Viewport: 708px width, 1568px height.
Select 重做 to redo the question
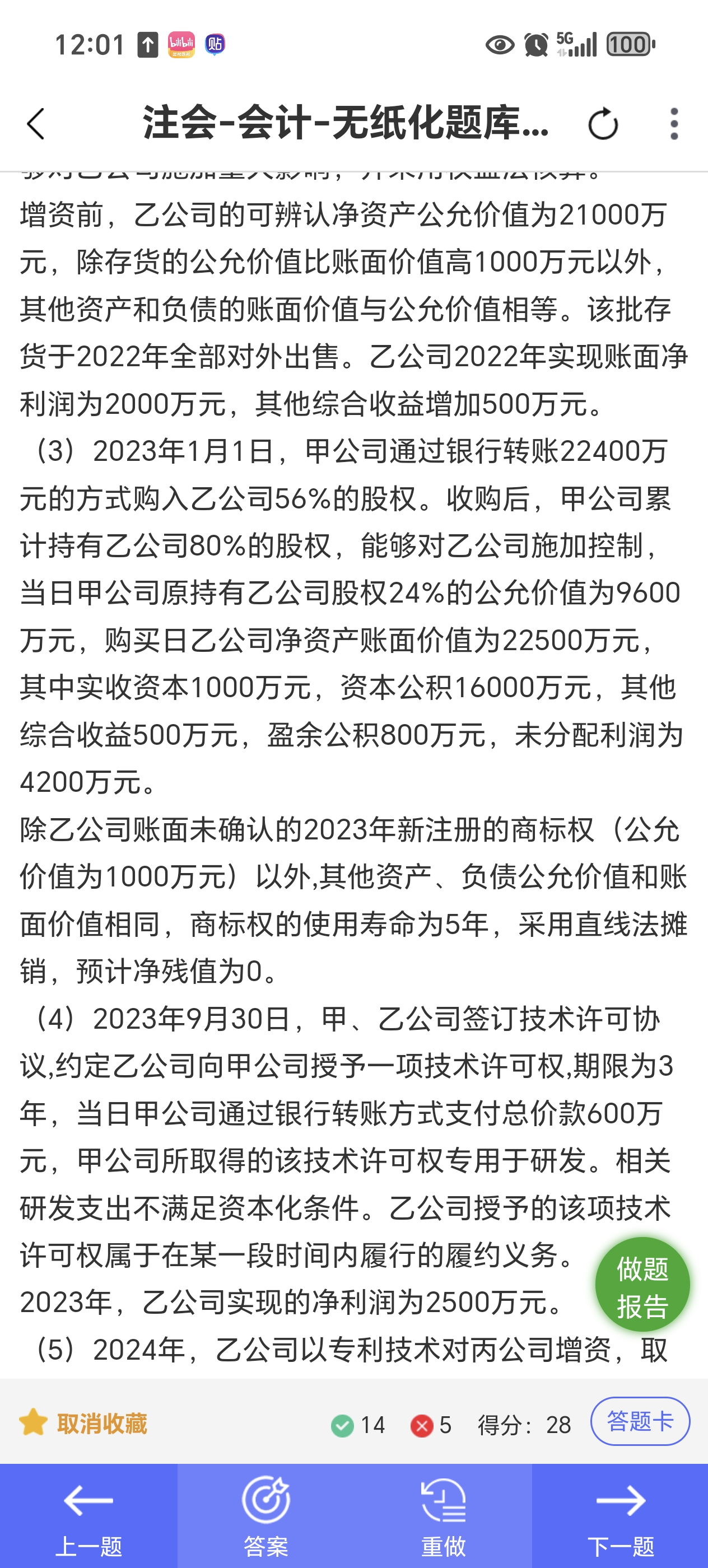point(443,1516)
